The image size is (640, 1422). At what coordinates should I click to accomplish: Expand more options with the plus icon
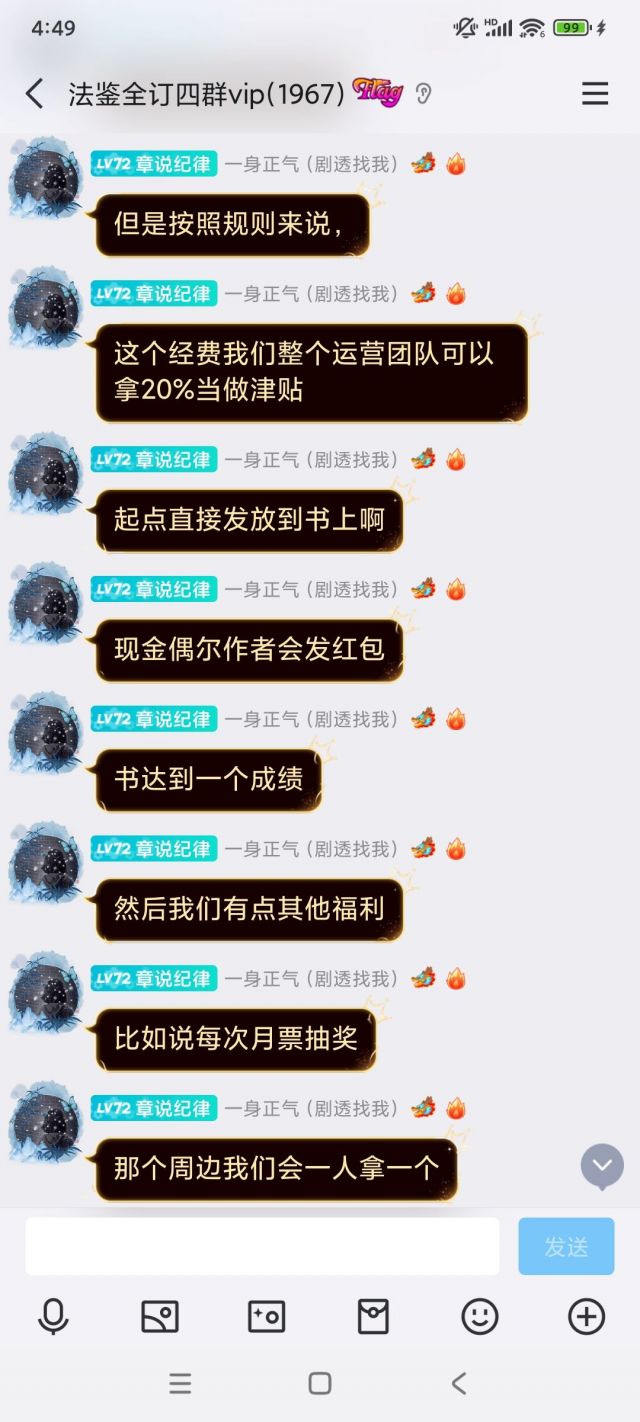(x=586, y=1316)
